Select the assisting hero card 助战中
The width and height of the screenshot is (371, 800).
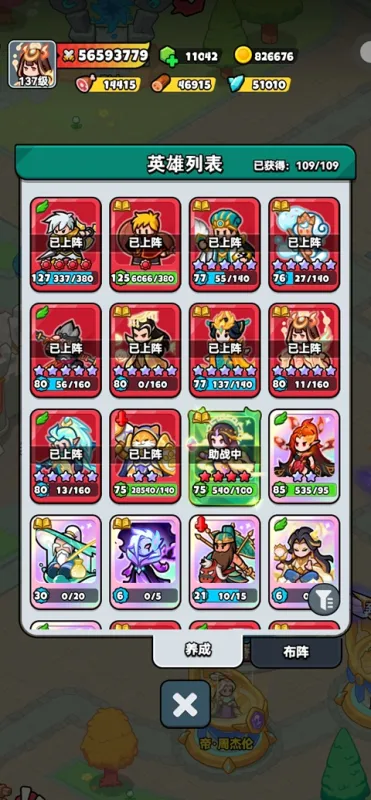[225, 456]
